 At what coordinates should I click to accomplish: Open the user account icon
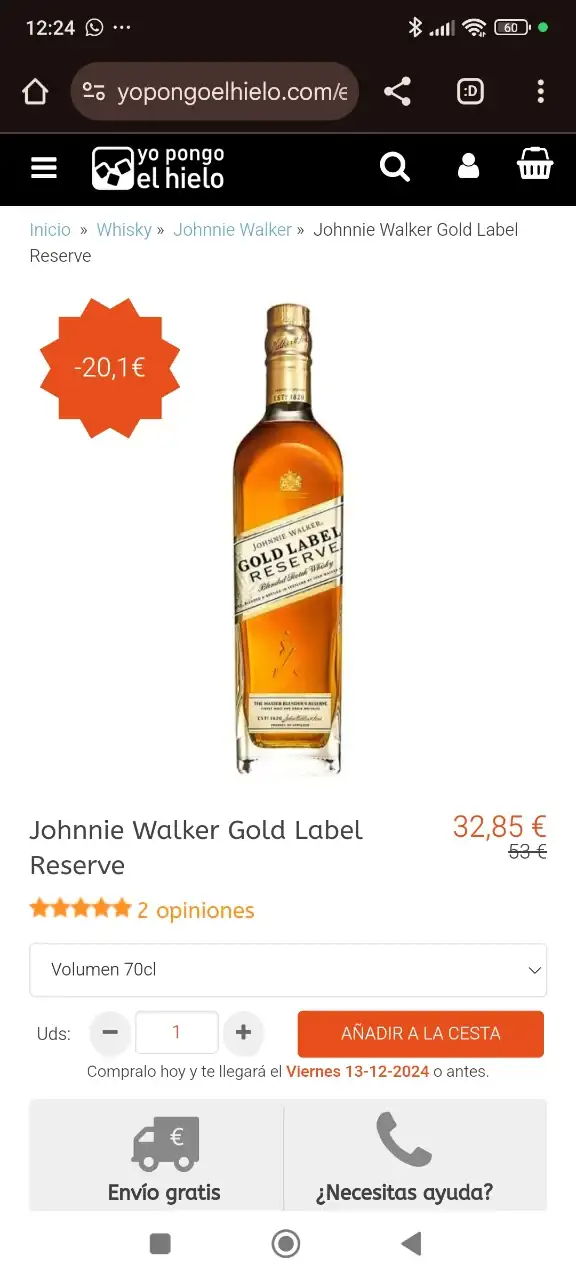pyautogui.click(x=468, y=167)
